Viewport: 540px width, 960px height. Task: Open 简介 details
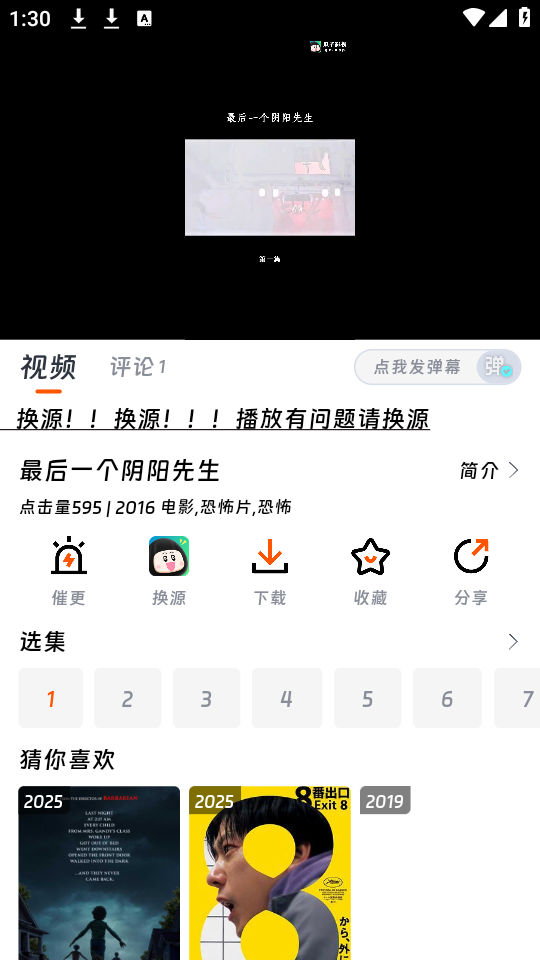(x=489, y=470)
